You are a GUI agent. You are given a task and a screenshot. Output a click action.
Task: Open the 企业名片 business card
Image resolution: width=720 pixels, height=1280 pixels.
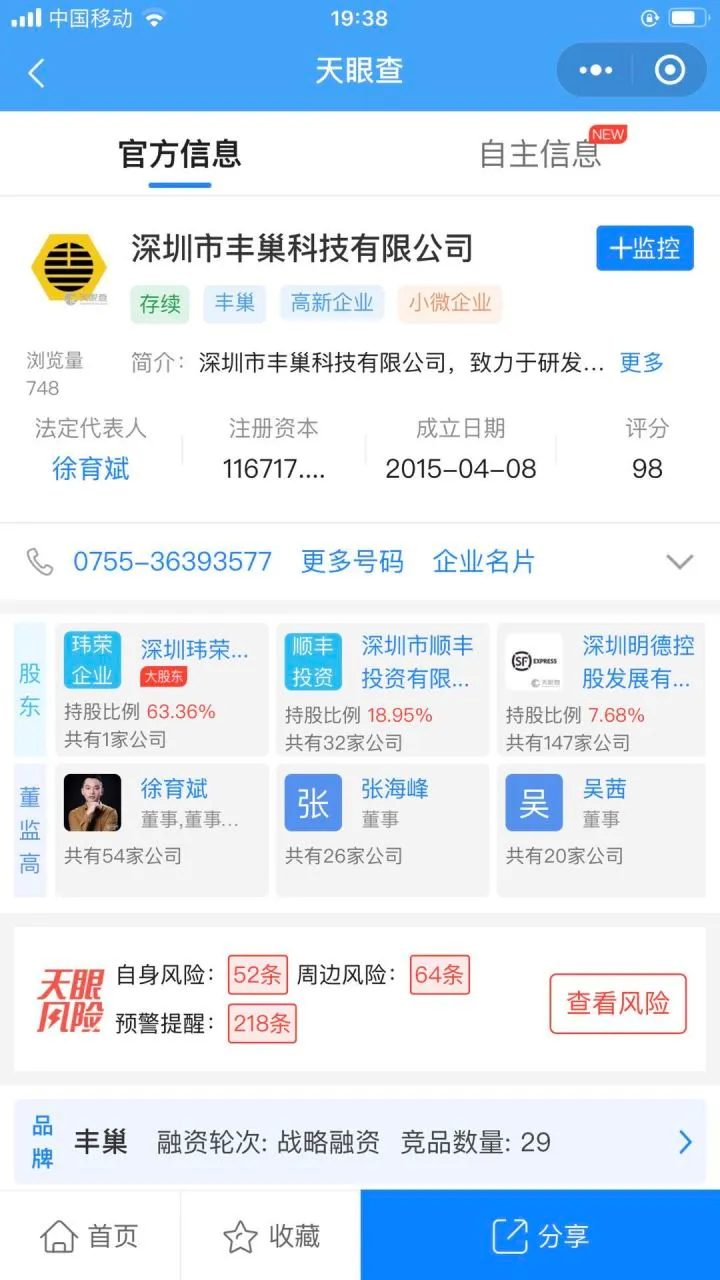tap(484, 562)
